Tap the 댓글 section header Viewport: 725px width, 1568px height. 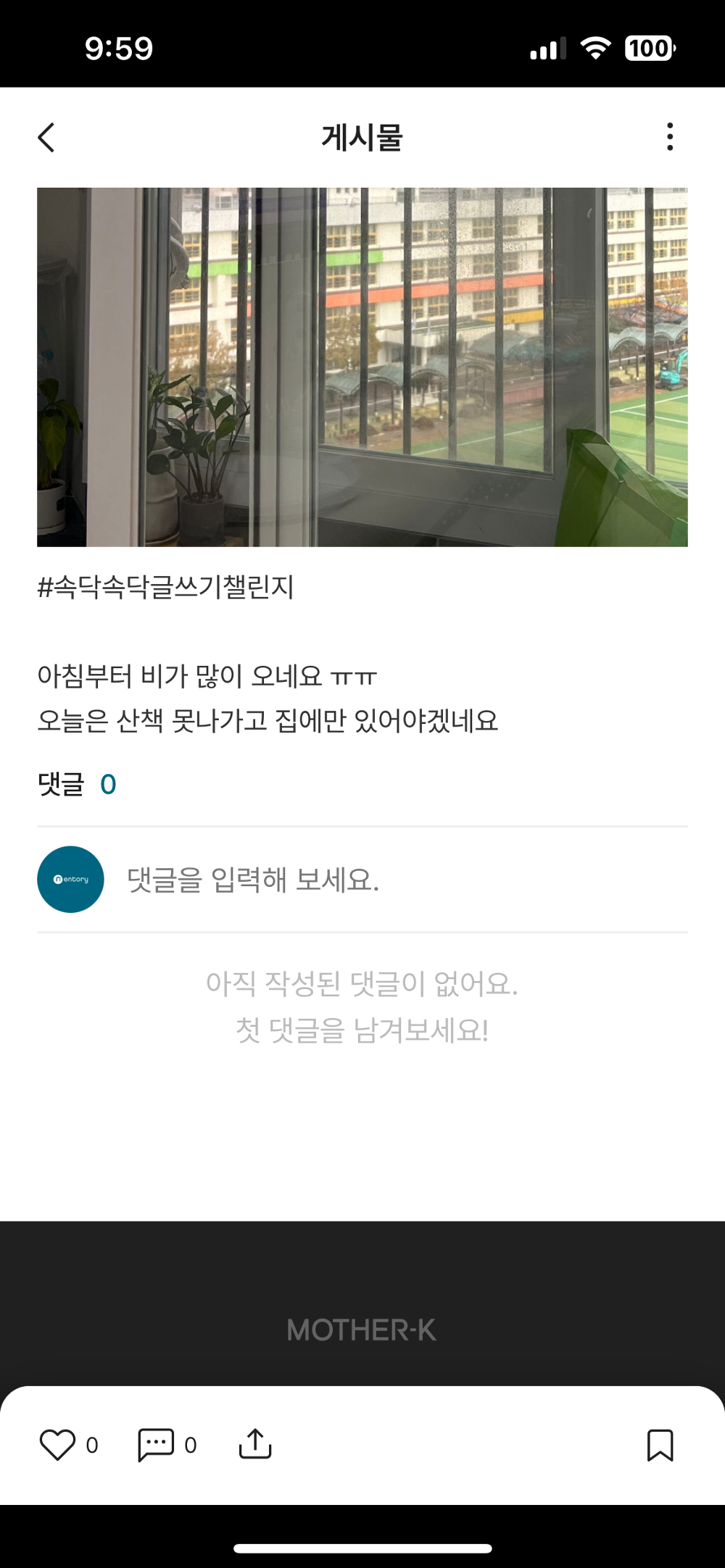pyautogui.click(x=61, y=782)
